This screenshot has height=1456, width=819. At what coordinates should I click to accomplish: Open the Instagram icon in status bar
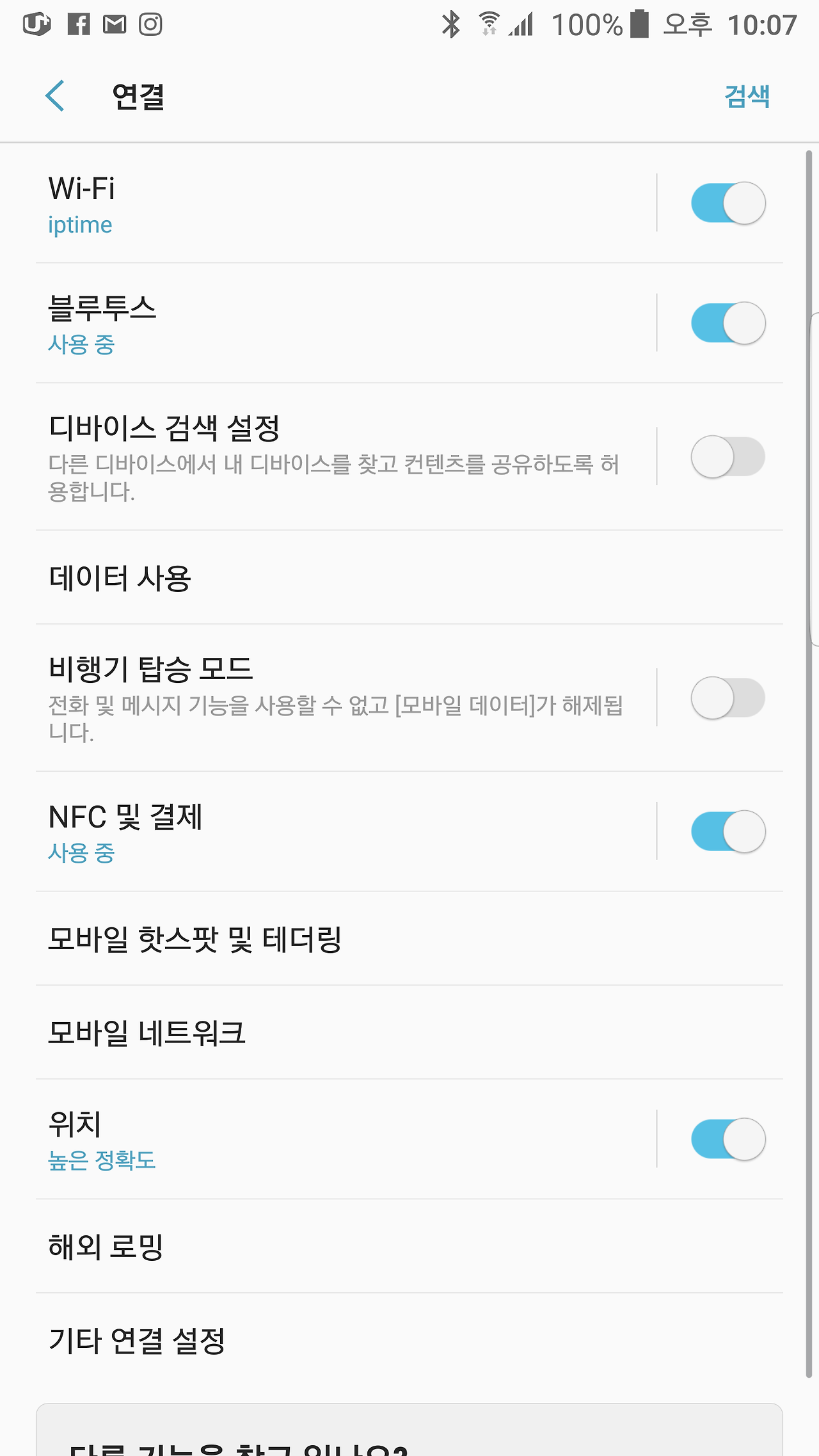coord(151,24)
